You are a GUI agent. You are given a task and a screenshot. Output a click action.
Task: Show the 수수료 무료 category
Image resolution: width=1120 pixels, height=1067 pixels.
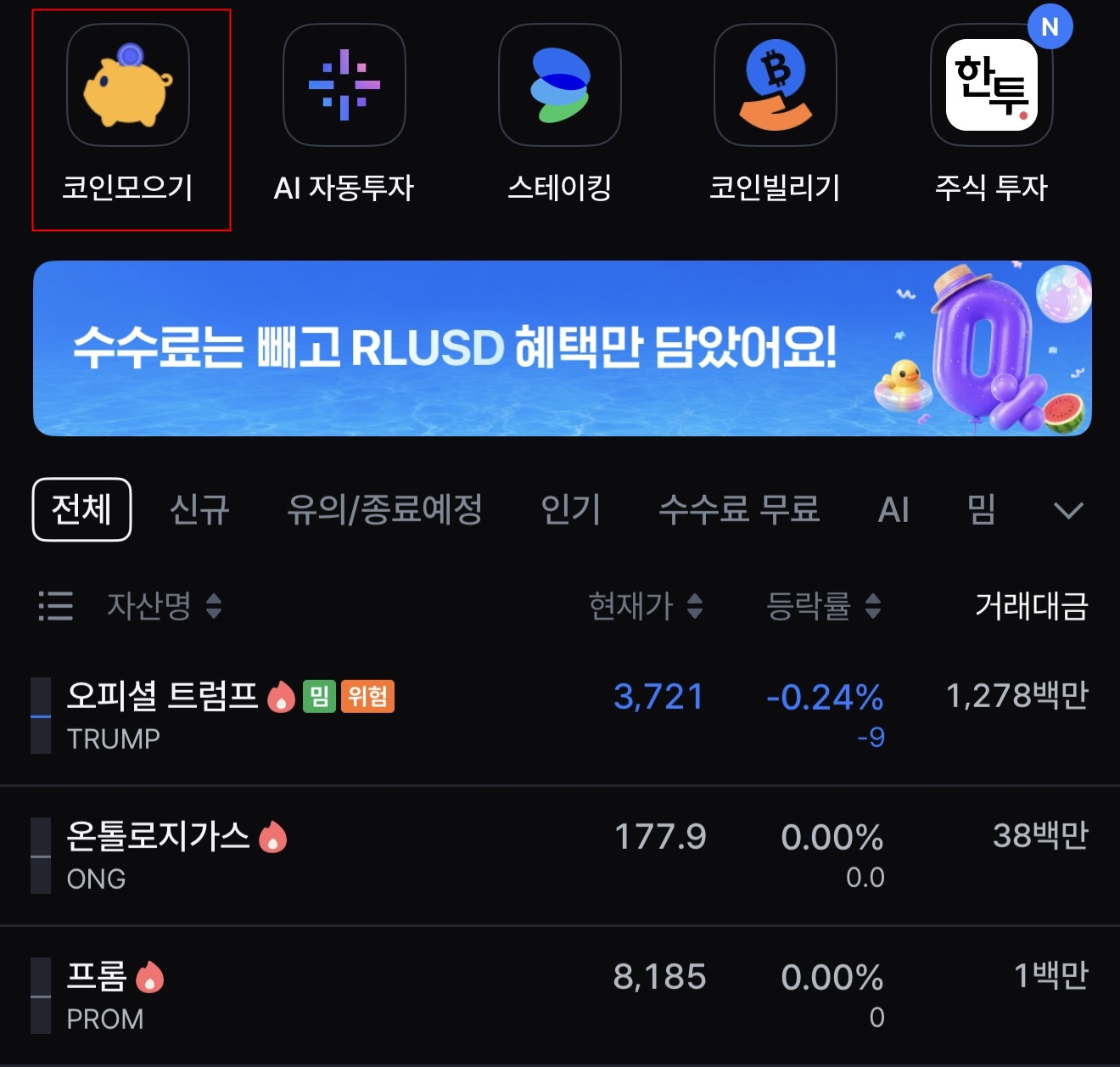(x=739, y=509)
